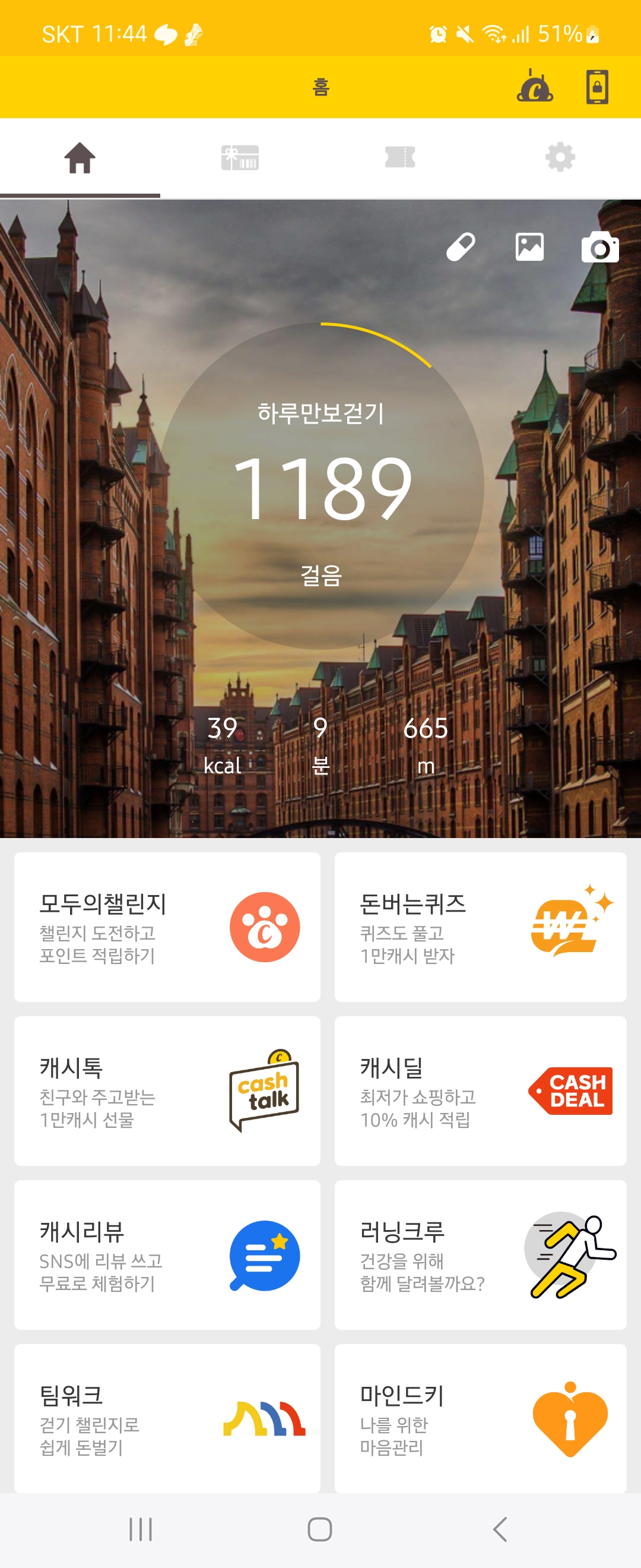
Task: Open the phone lock screen icon
Action: [596, 87]
